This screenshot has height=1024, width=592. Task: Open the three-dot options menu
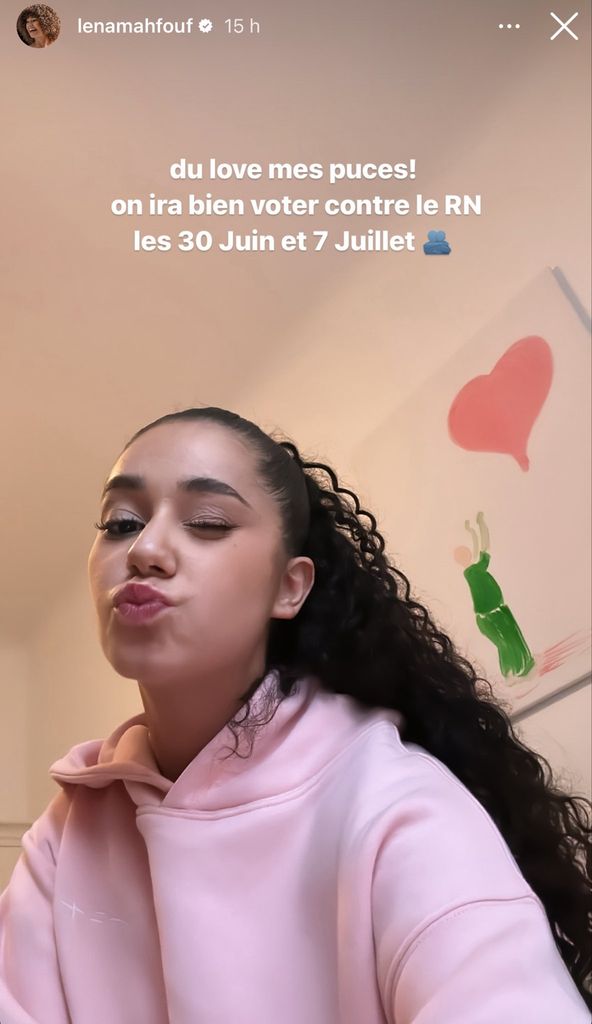click(509, 26)
